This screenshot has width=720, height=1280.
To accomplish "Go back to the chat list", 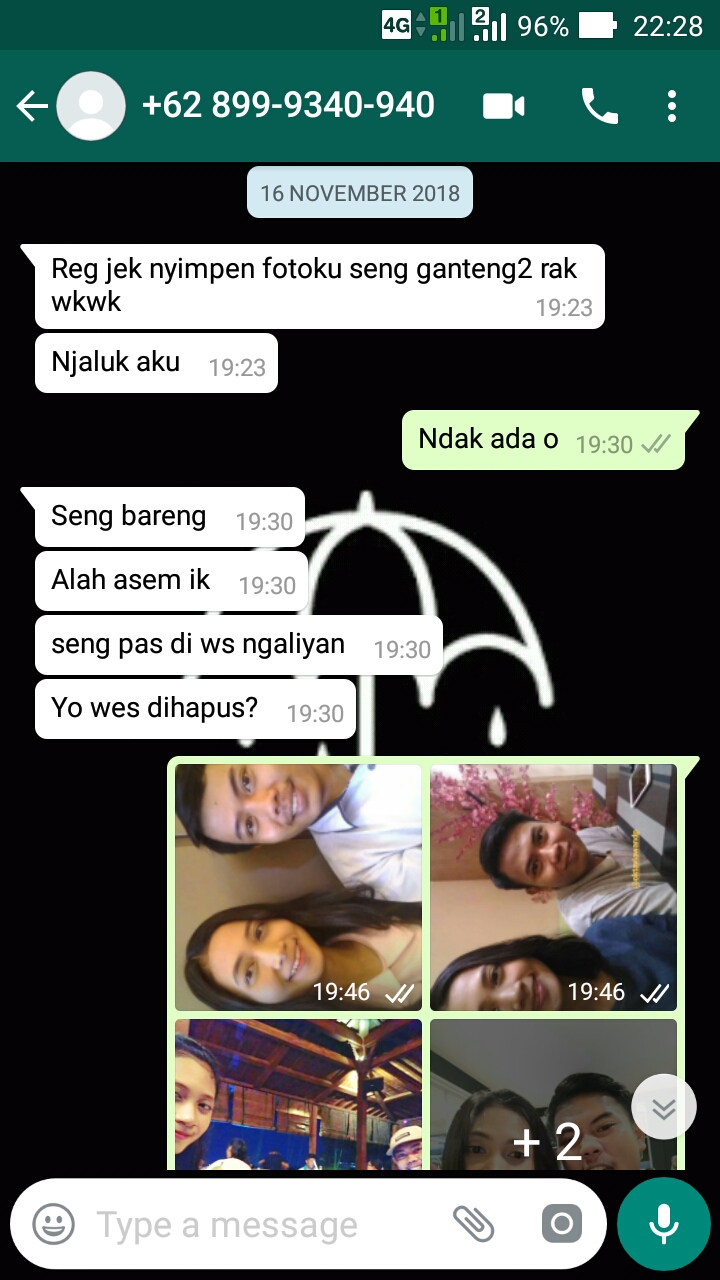I will click(32, 106).
